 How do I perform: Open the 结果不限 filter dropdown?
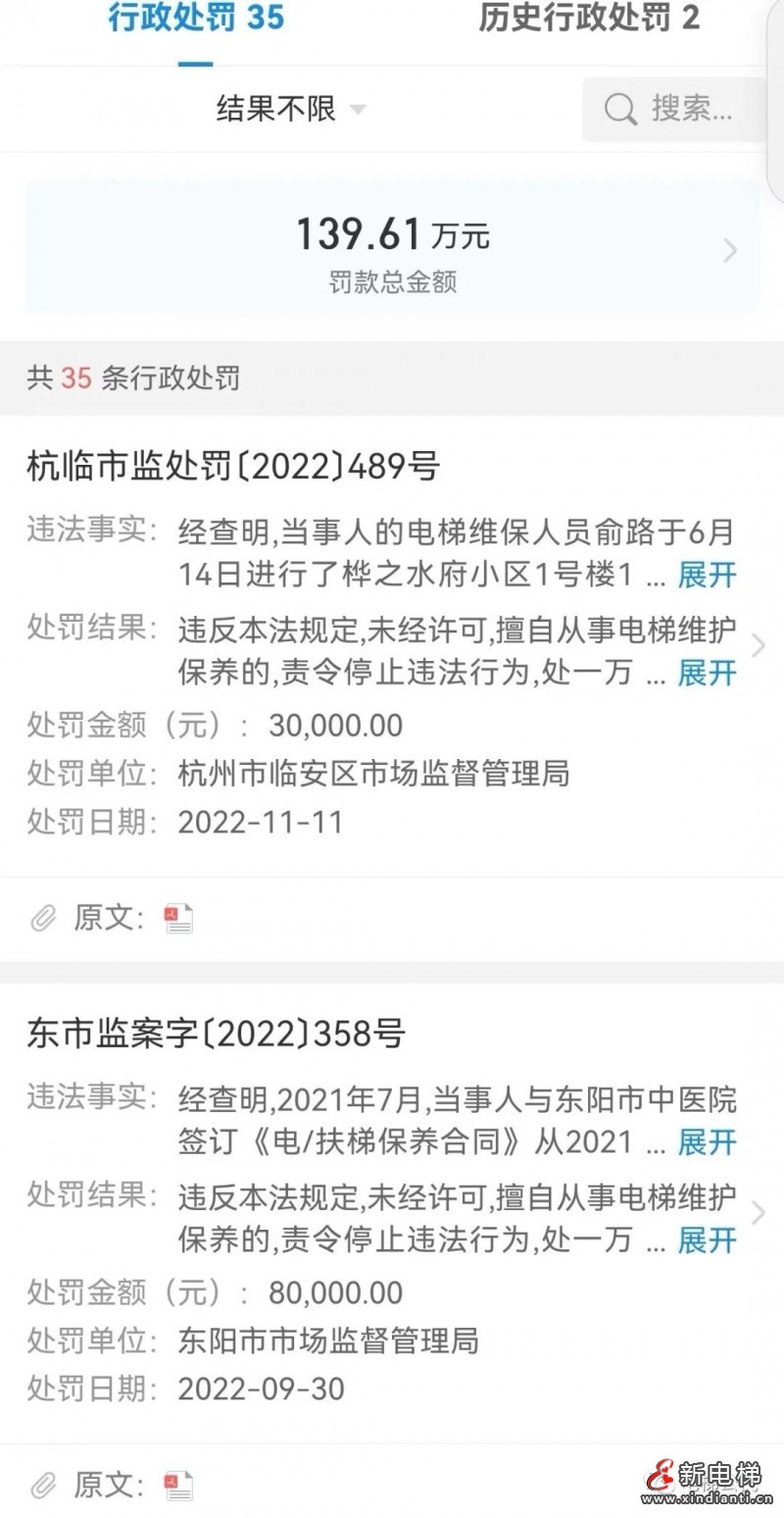291,109
